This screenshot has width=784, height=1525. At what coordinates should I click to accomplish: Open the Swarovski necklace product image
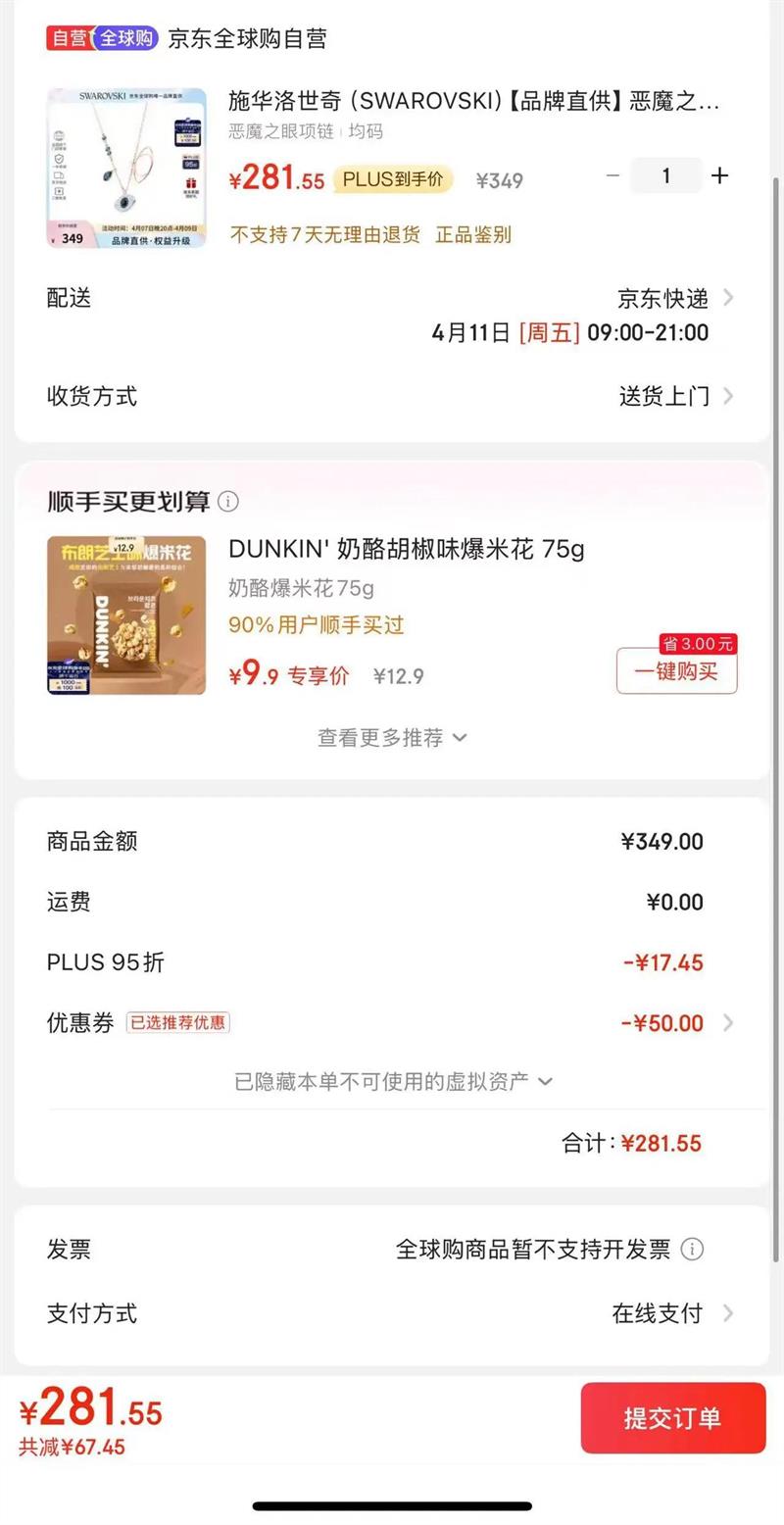coord(126,168)
